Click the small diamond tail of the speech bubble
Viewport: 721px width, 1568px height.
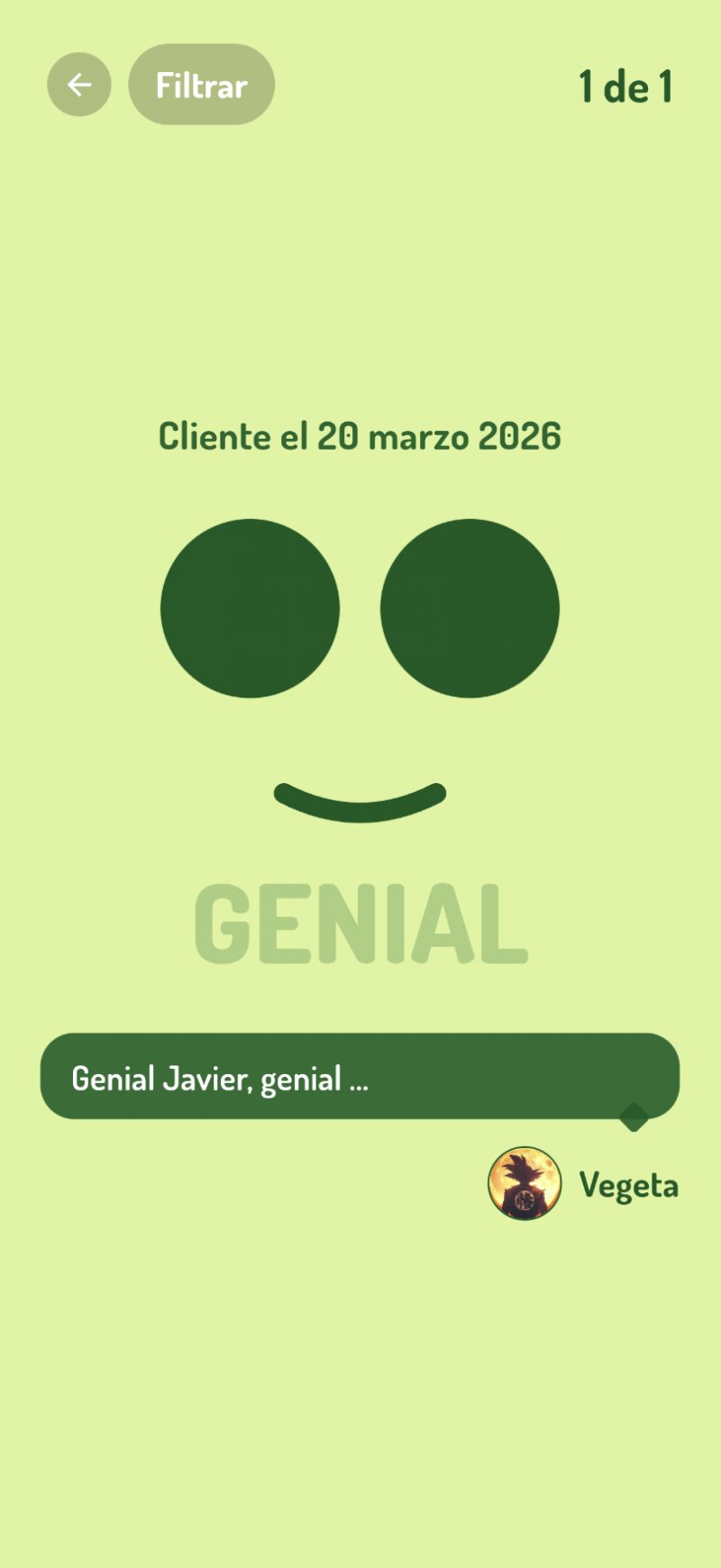[634, 1117]
